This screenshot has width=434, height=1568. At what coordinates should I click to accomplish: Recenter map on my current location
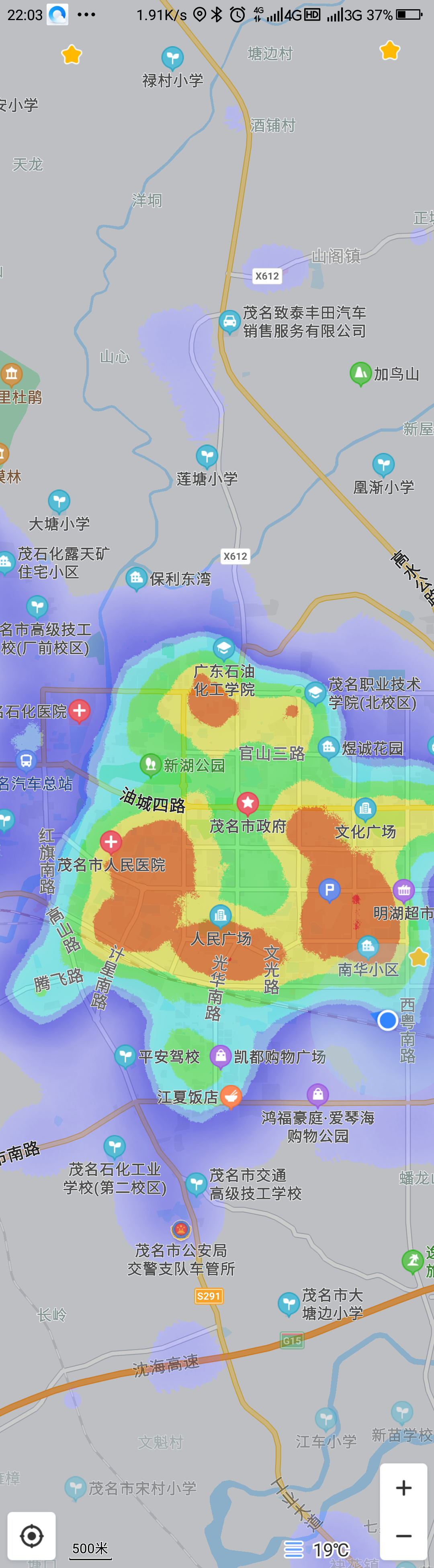pos(32,1536)
